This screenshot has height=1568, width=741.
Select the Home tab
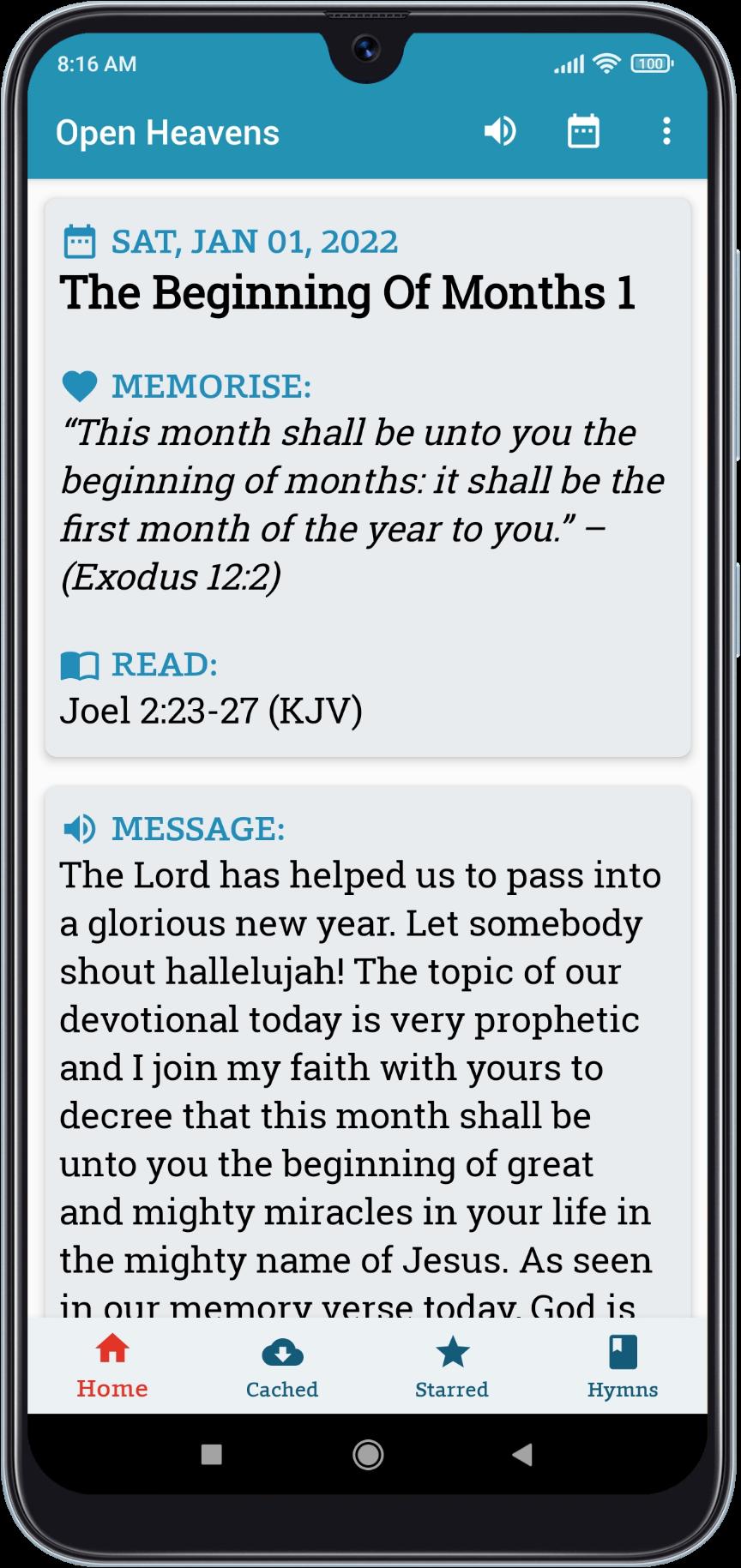pyautogui.click(x=112, y=1367)
